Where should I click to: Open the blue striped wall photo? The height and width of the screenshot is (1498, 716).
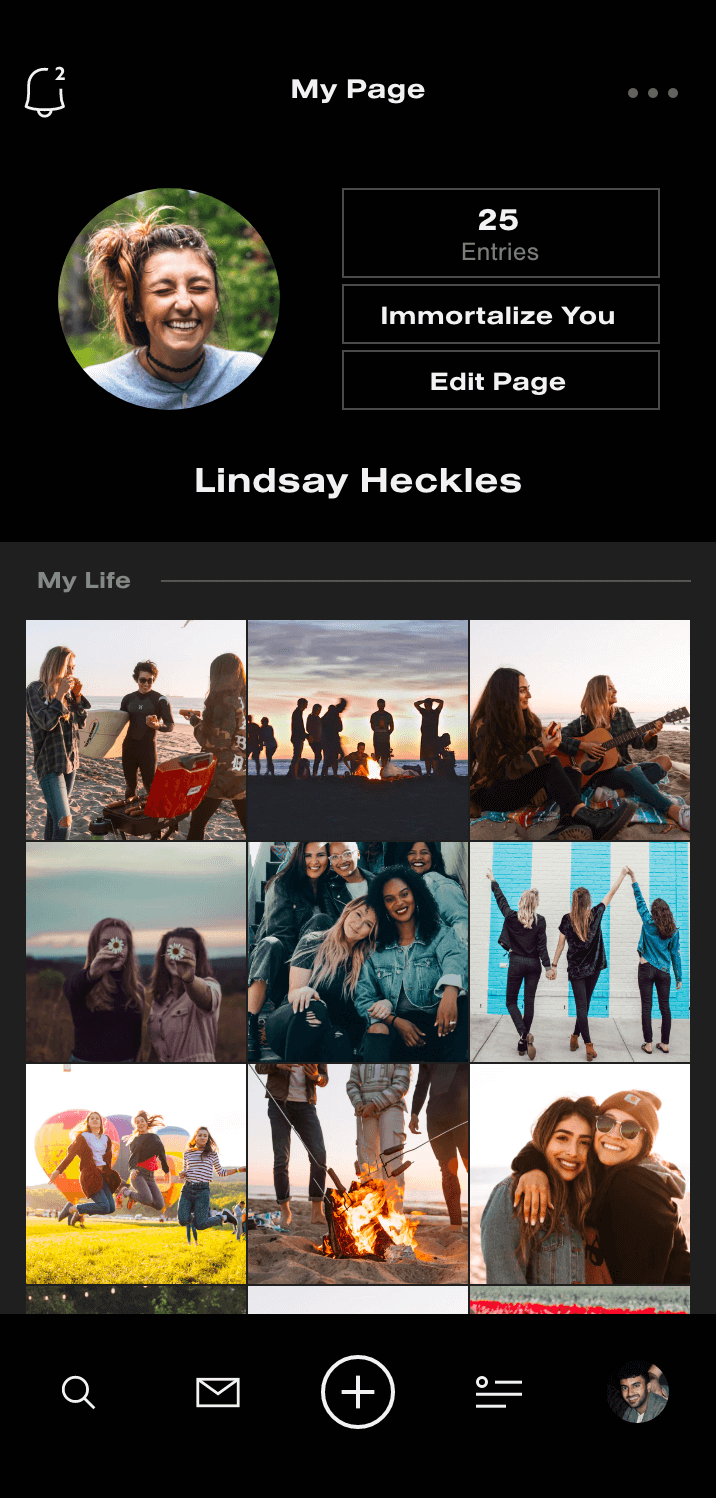(x=580, y=952)
